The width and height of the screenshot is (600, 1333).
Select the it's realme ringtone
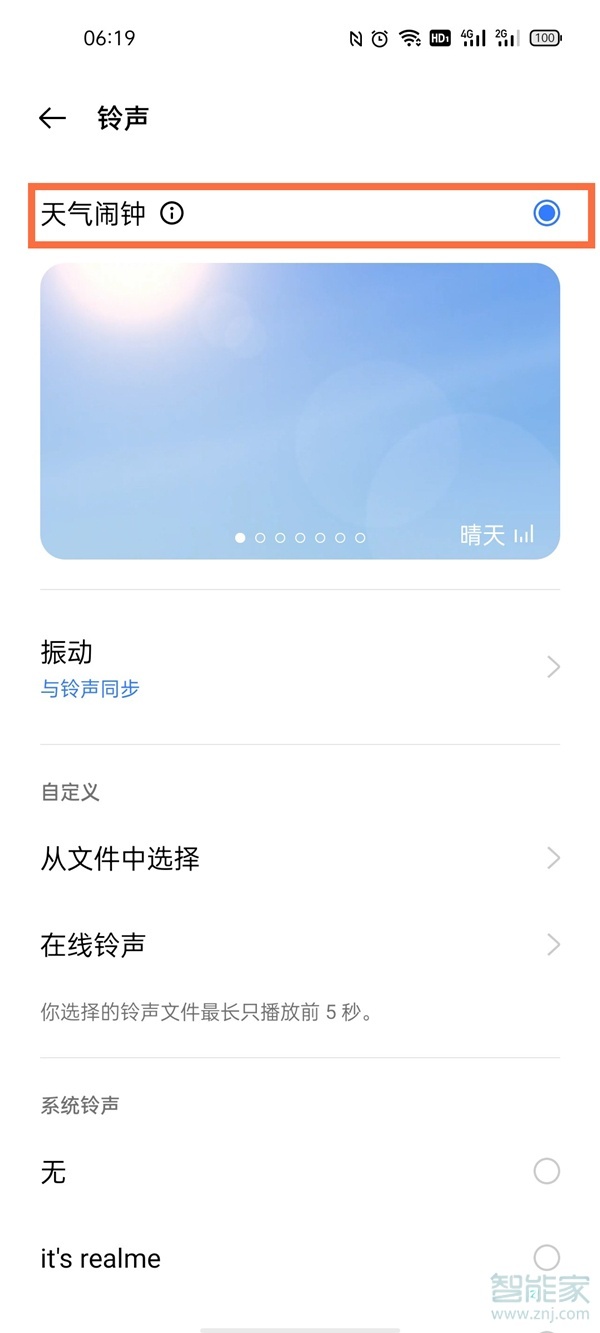coord(546,1257)
